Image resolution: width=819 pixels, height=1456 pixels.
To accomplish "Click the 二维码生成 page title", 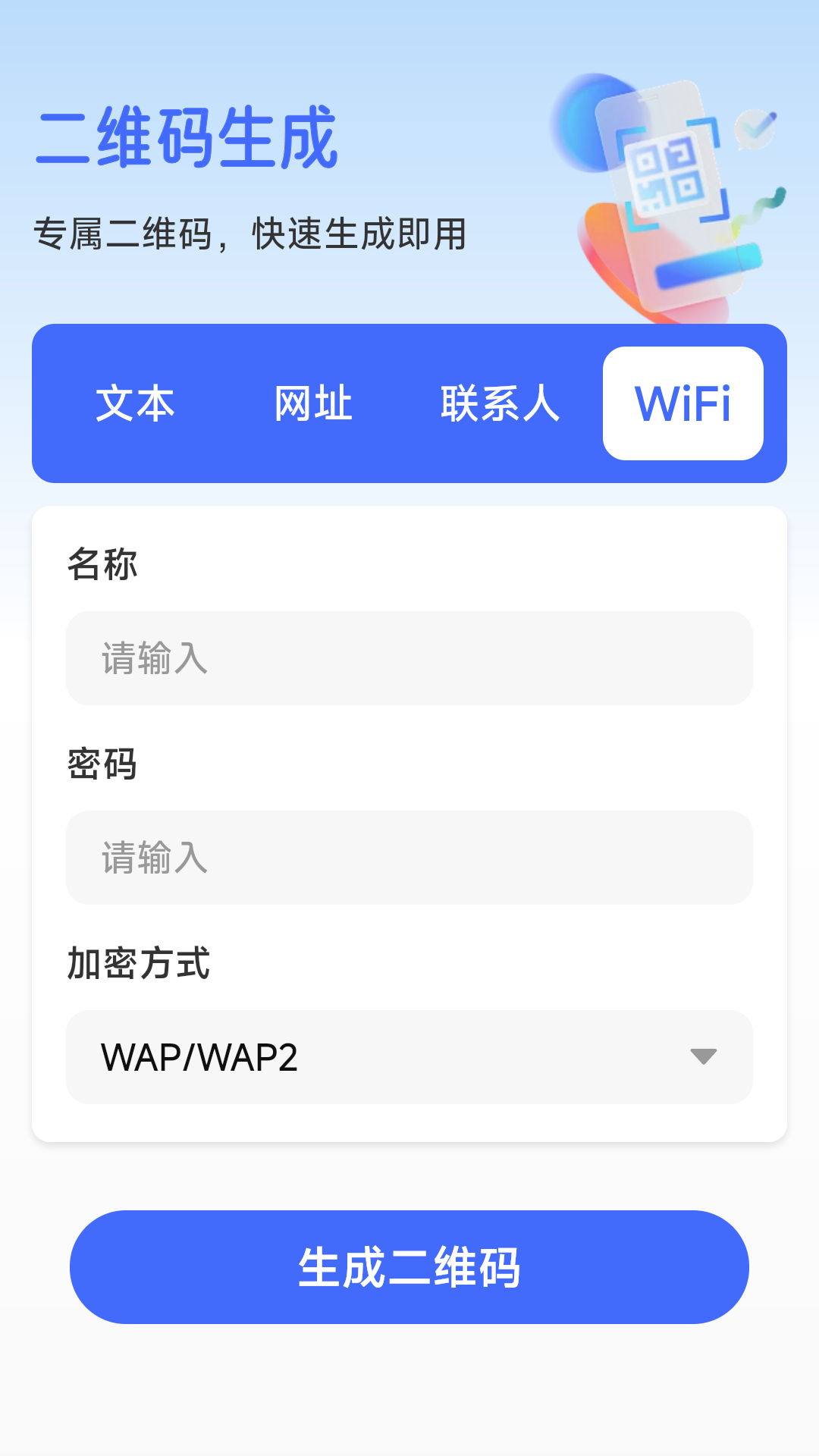I will click(x=186, y=139).
